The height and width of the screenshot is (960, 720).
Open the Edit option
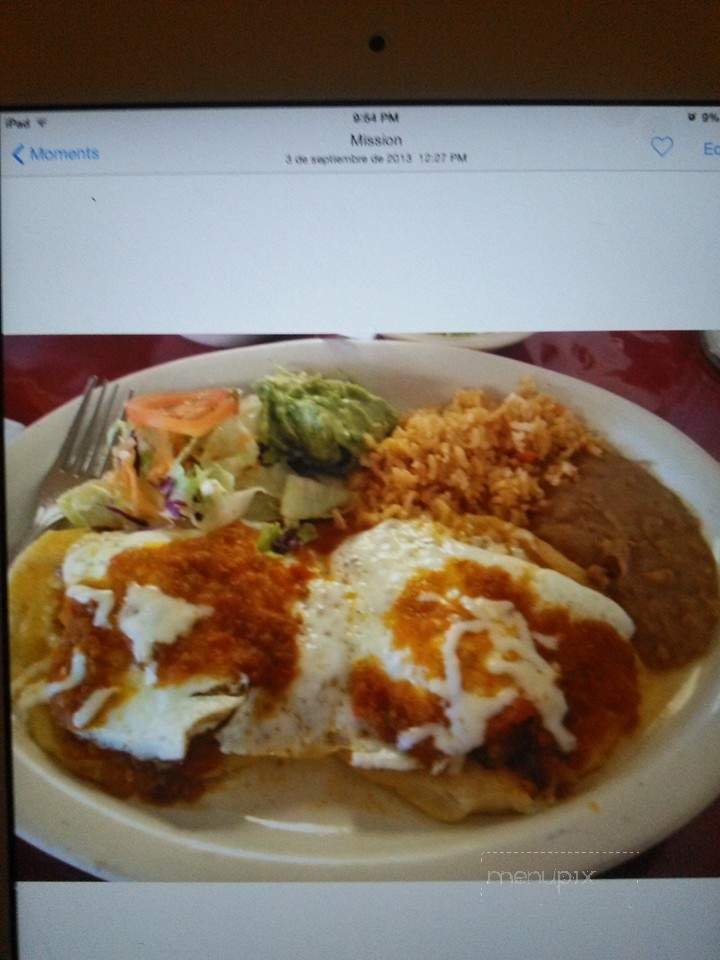(x=710, y=148)
